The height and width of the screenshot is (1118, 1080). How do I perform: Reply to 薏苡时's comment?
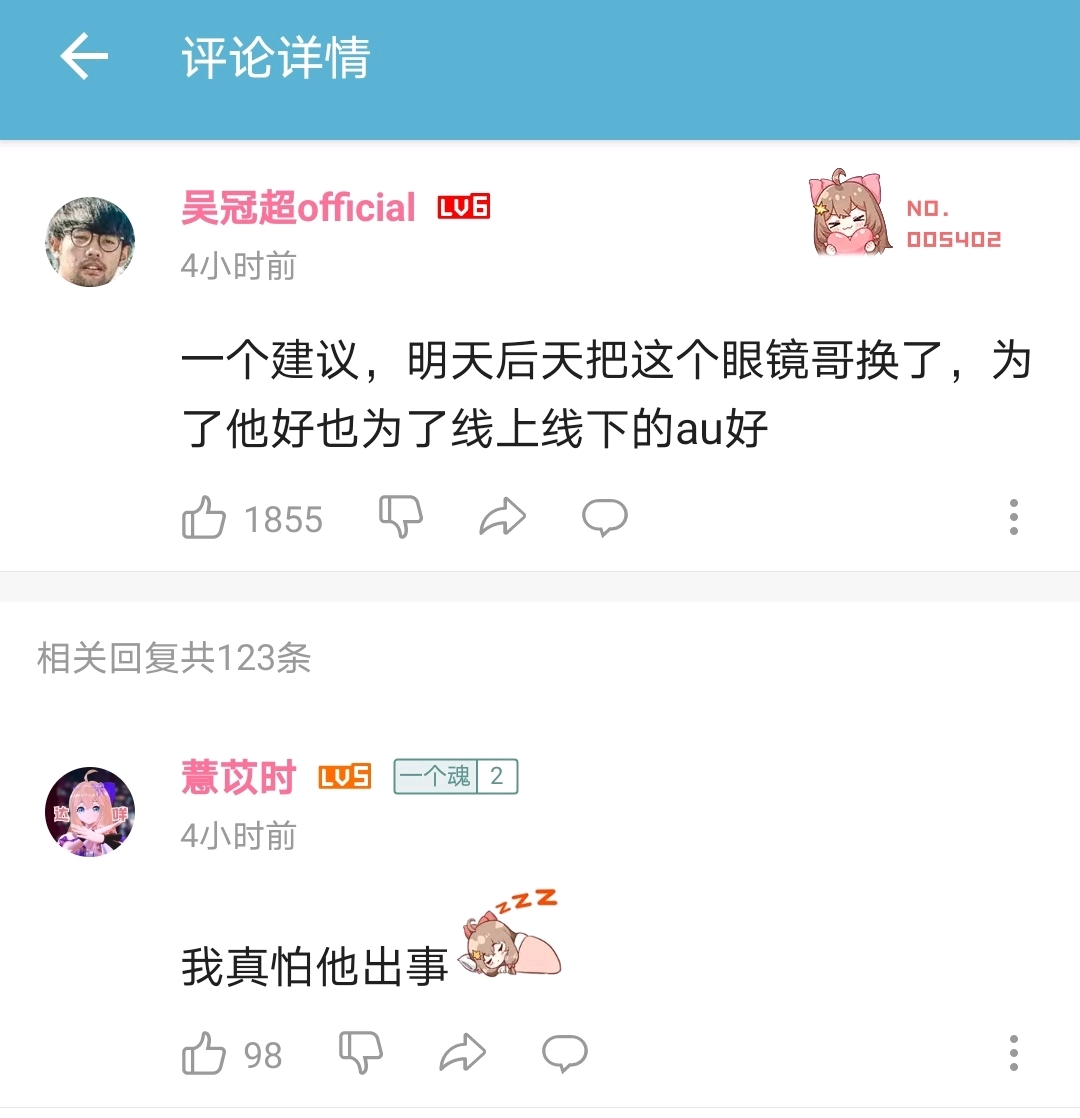564,1053
